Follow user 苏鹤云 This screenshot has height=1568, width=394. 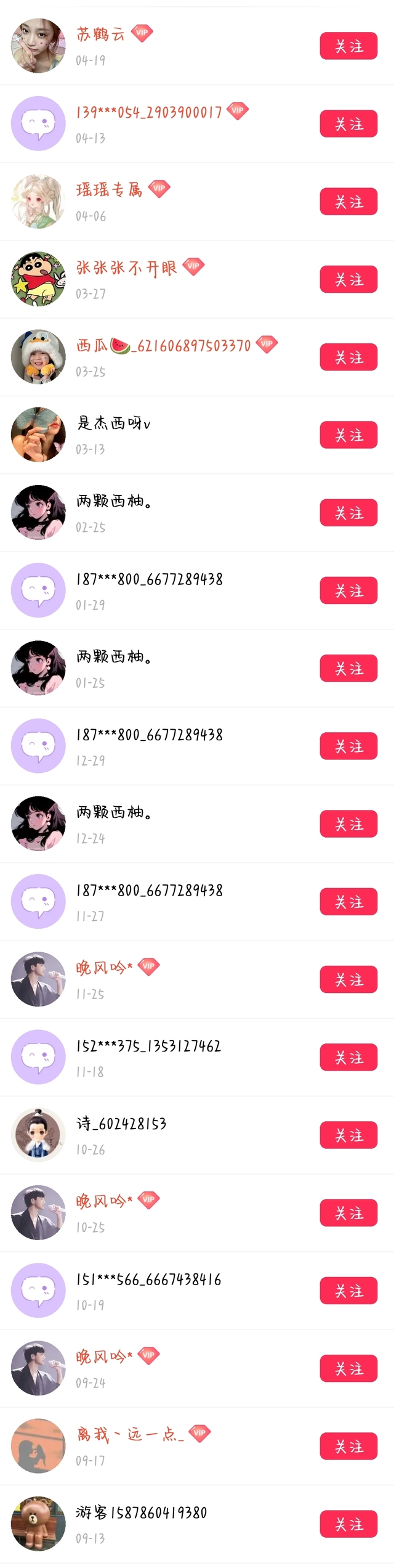point(348,46)
